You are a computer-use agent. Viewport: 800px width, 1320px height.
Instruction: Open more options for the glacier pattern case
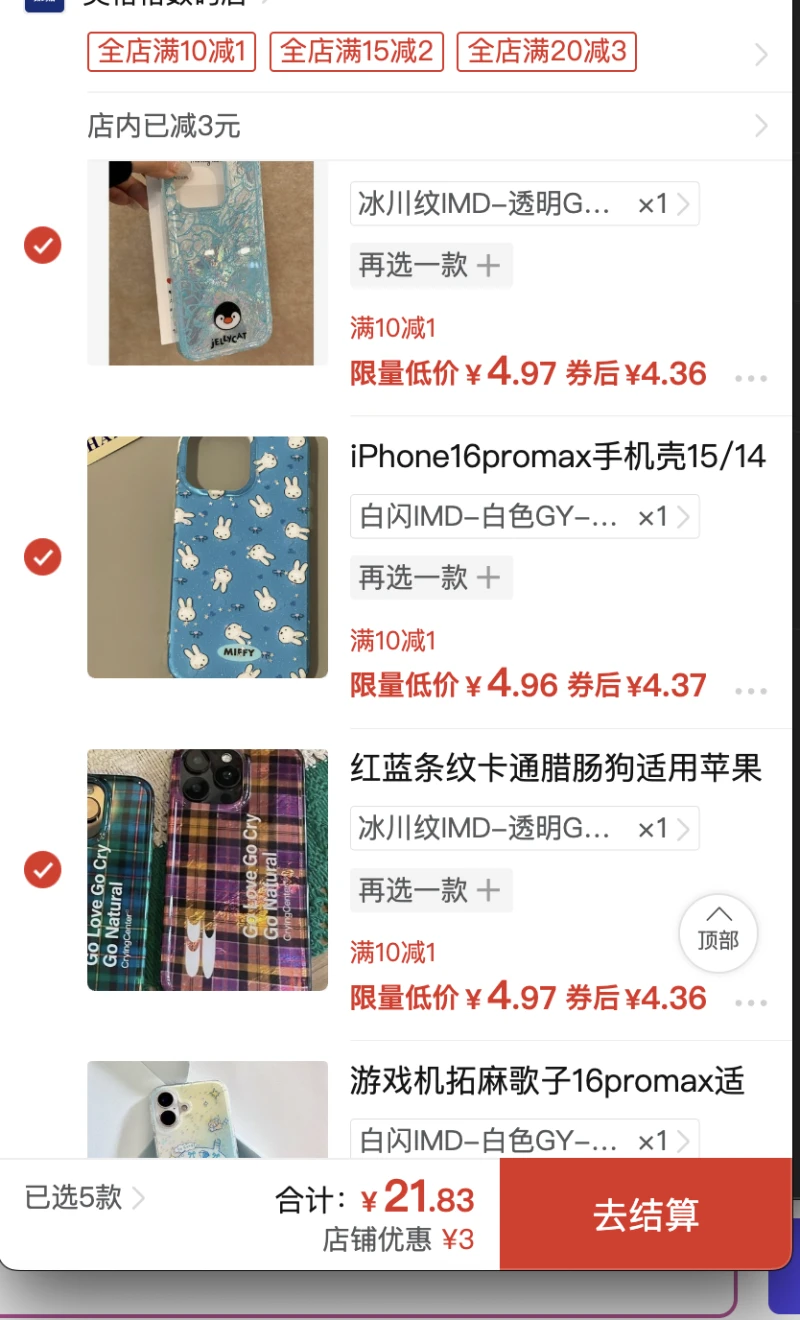point(751,378)
